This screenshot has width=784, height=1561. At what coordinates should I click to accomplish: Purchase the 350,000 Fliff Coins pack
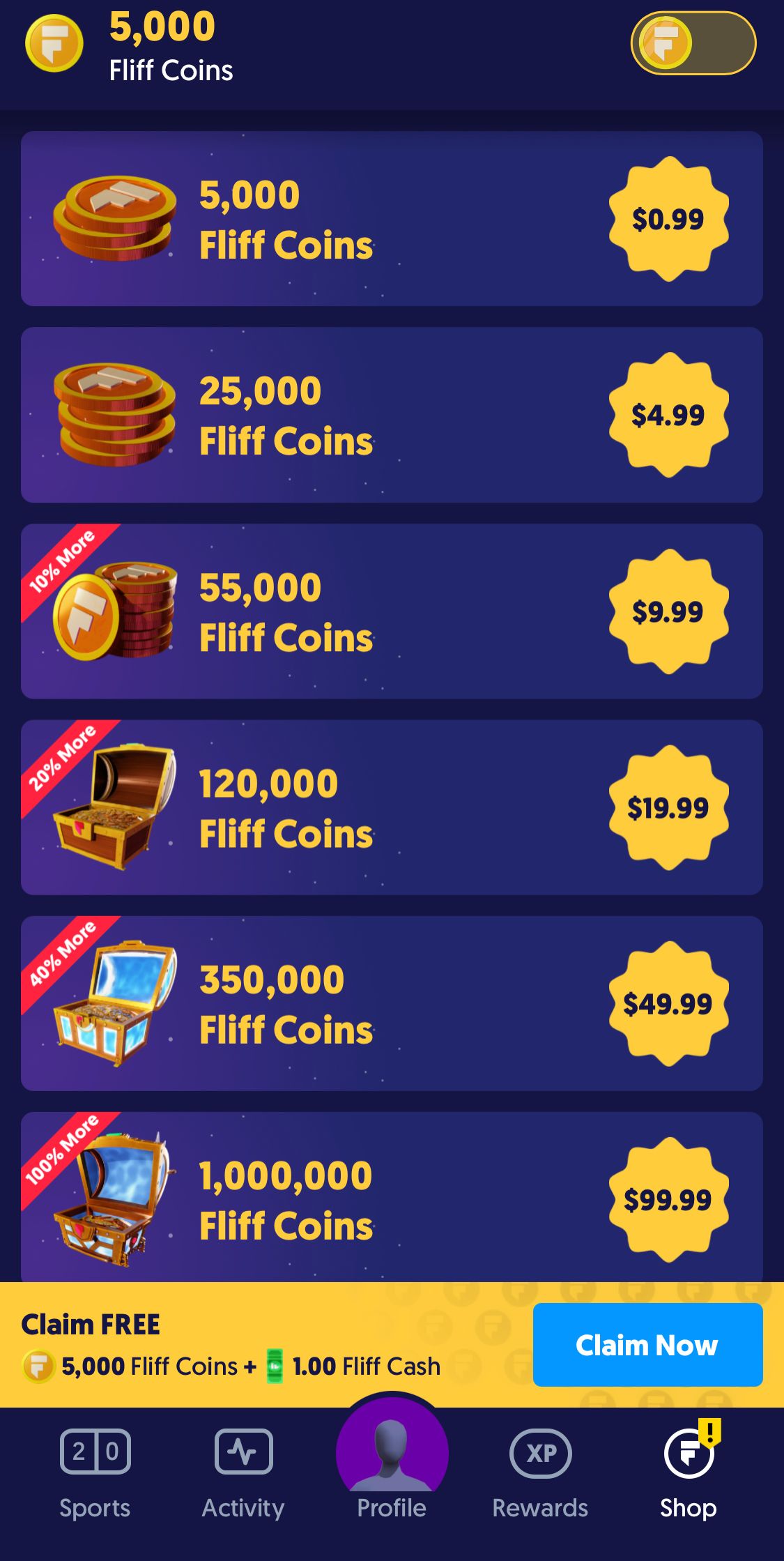tap(392, 1004)
